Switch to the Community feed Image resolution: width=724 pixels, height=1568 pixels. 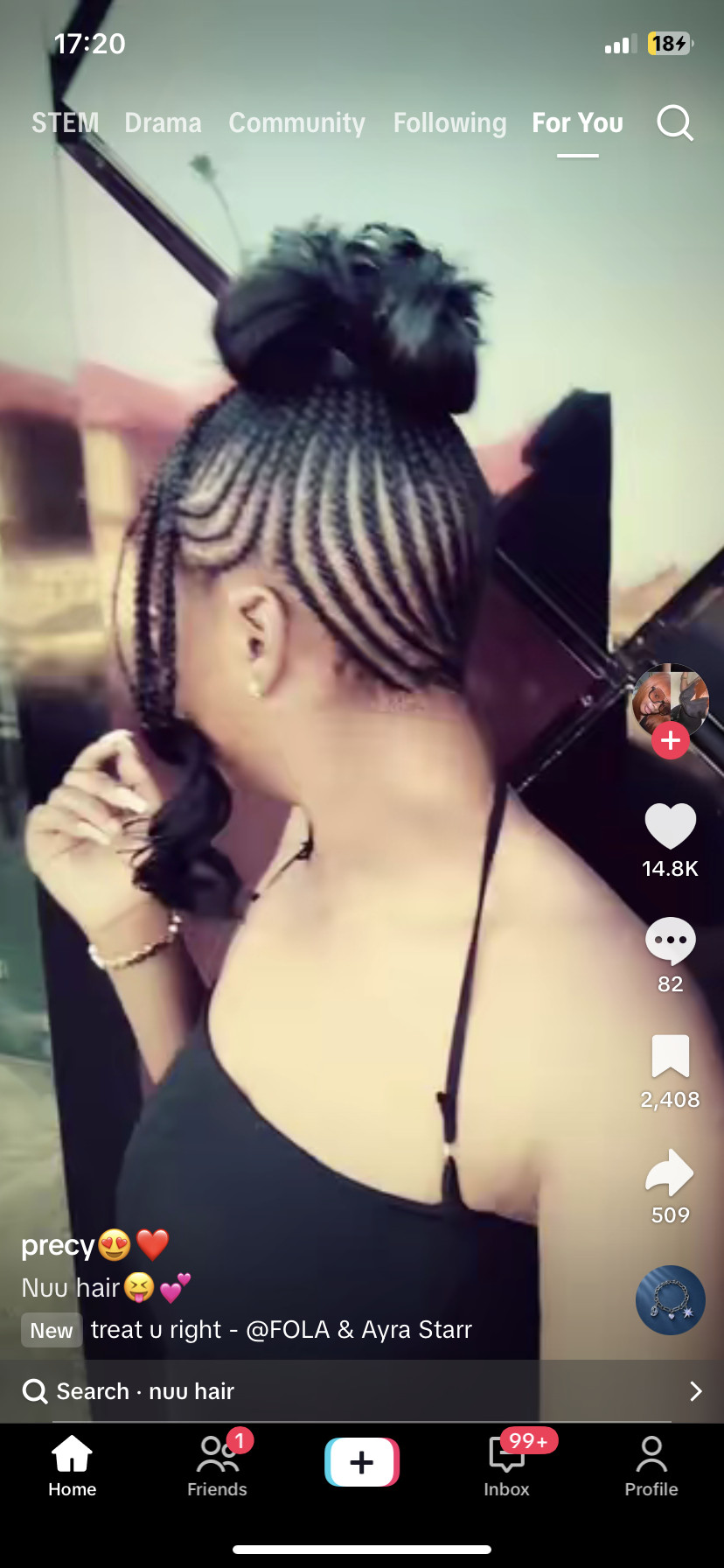(297, 123)
